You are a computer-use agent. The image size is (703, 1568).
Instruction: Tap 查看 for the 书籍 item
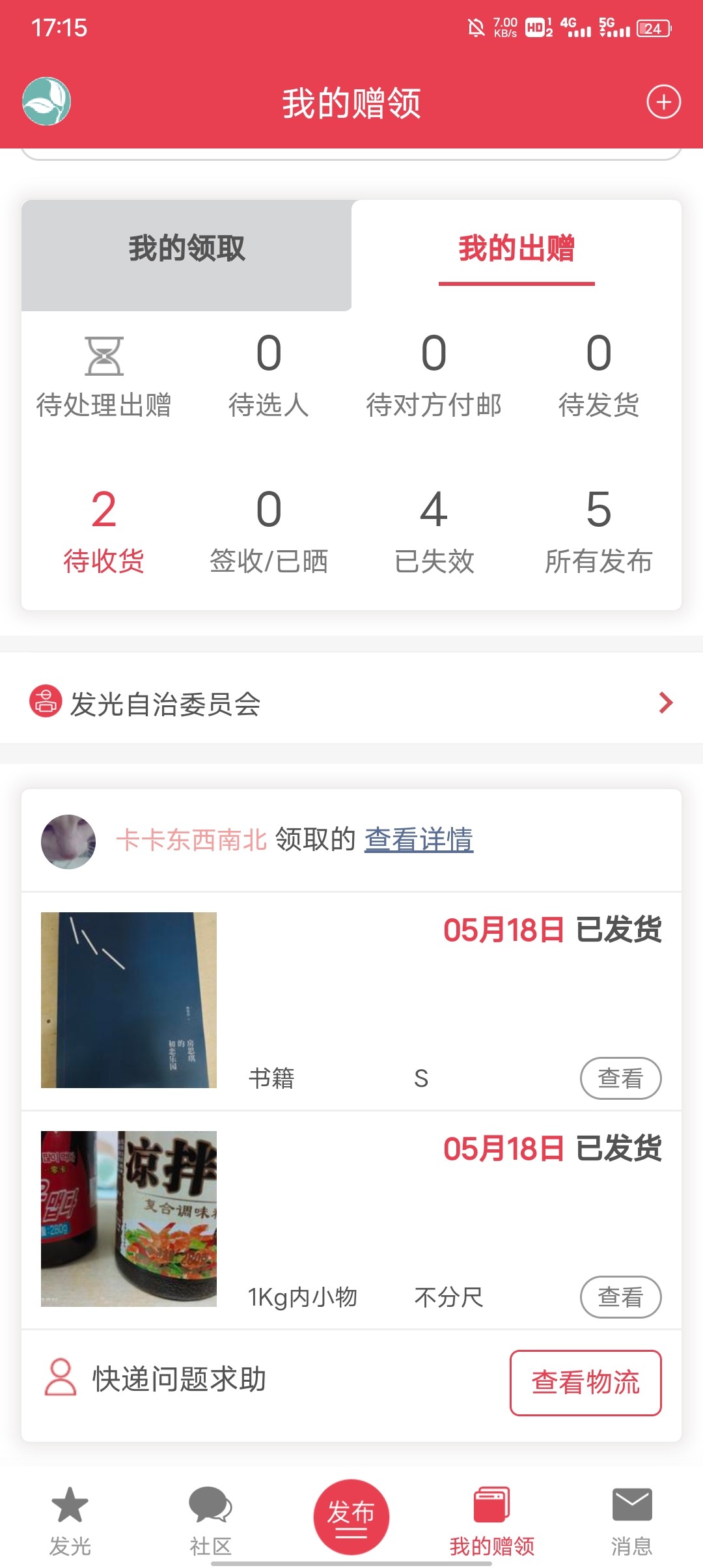pos(620,1078)
